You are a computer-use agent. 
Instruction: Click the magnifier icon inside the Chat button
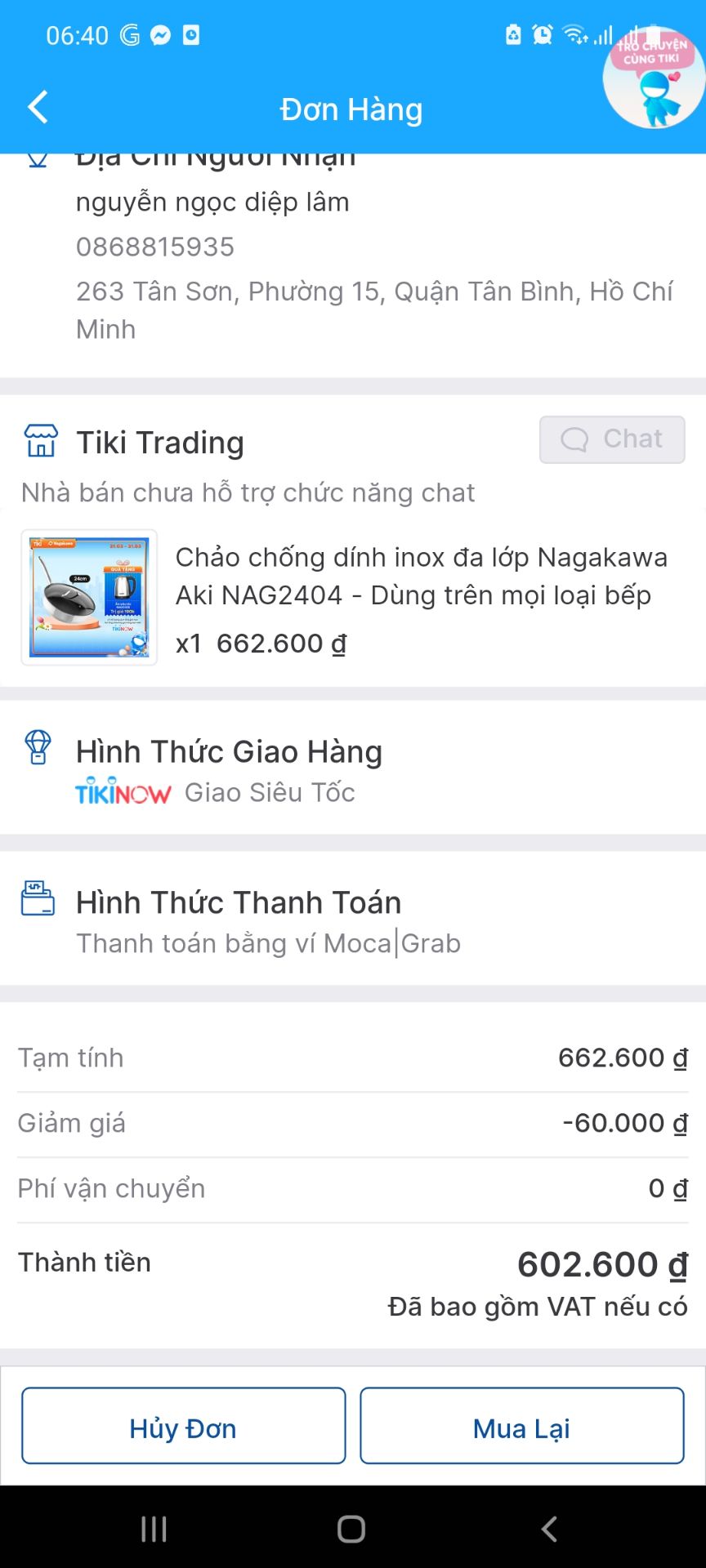(x=574, y=439)
